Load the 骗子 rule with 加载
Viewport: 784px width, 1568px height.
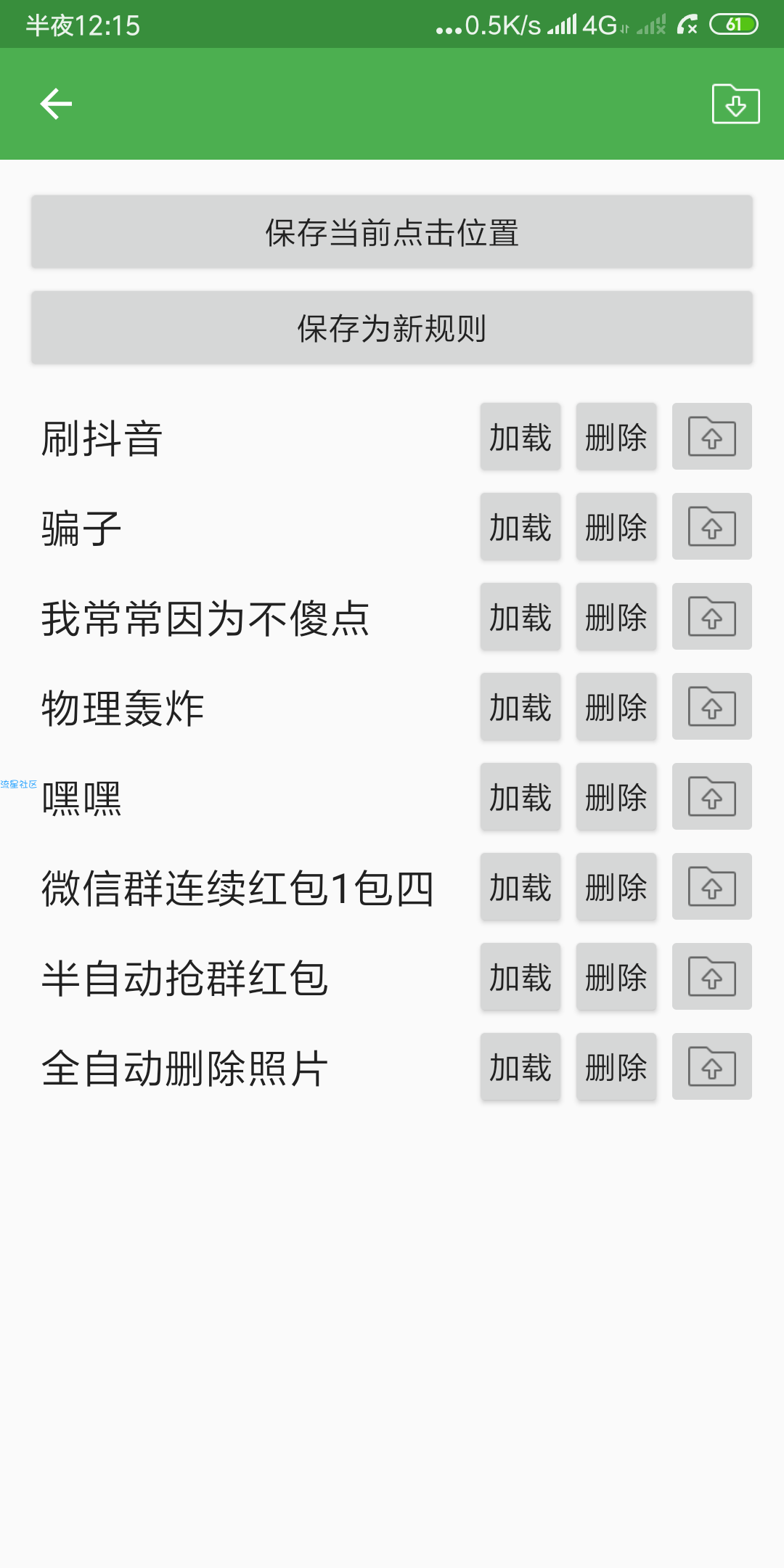click(520, 527)
